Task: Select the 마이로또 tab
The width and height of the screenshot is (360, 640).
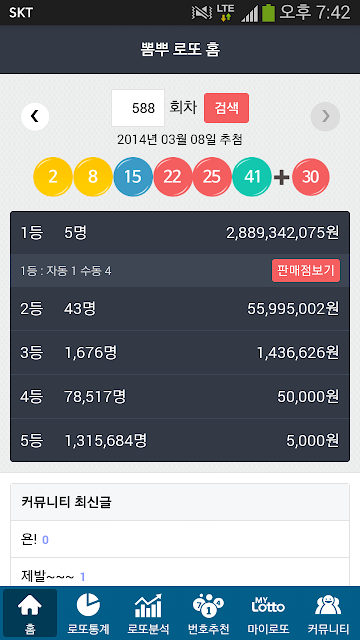Action: (268, 613)
